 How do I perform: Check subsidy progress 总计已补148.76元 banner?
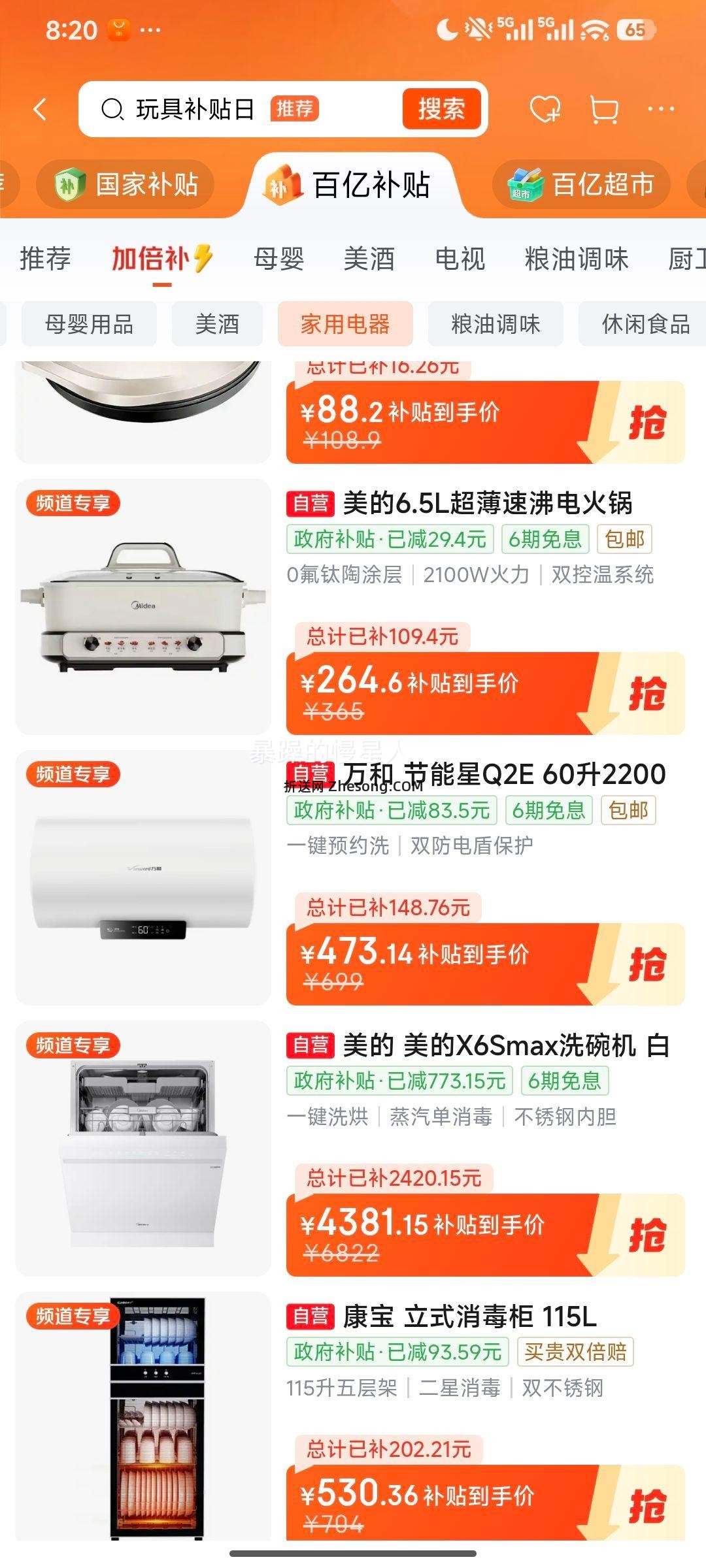[389, 907]
